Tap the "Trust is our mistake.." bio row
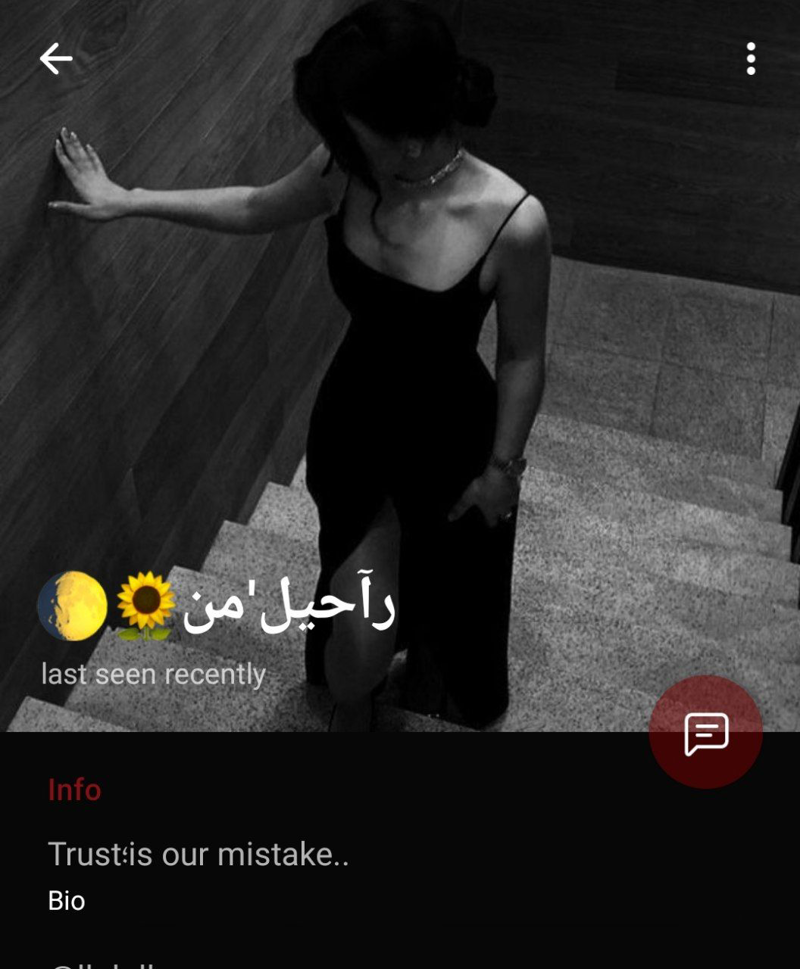The height and width of the screenshot is (969, 800). (198, 872)
